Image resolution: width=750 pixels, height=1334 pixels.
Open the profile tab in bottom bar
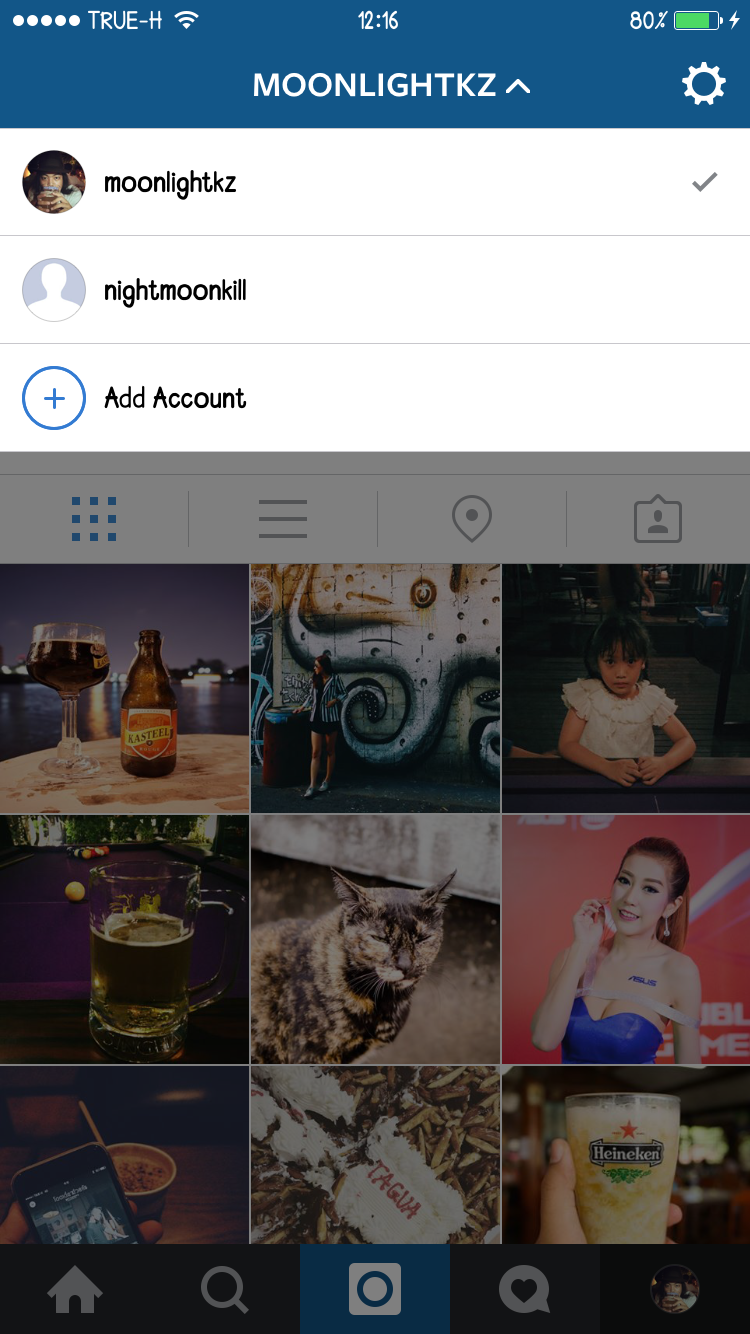pyautogui.click(x=675, y=1290)
